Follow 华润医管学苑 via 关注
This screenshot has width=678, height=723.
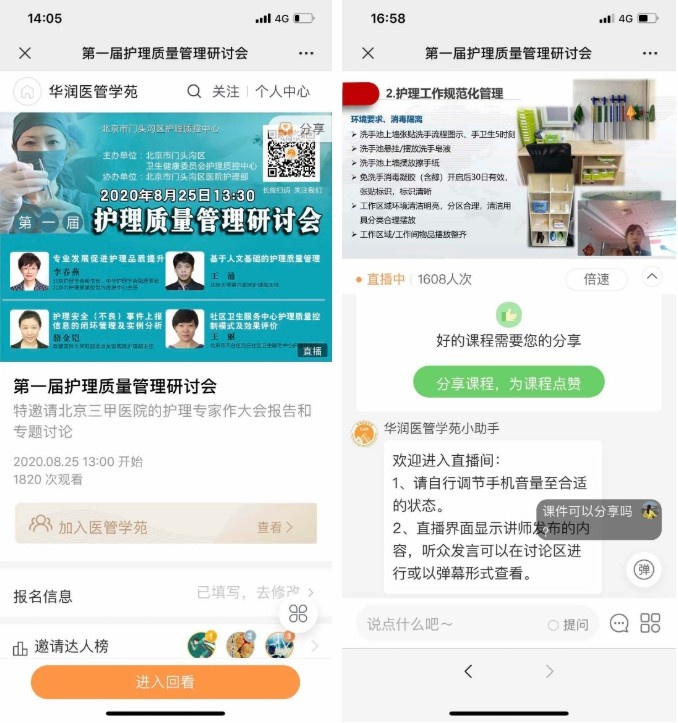[x=226, y=91]
